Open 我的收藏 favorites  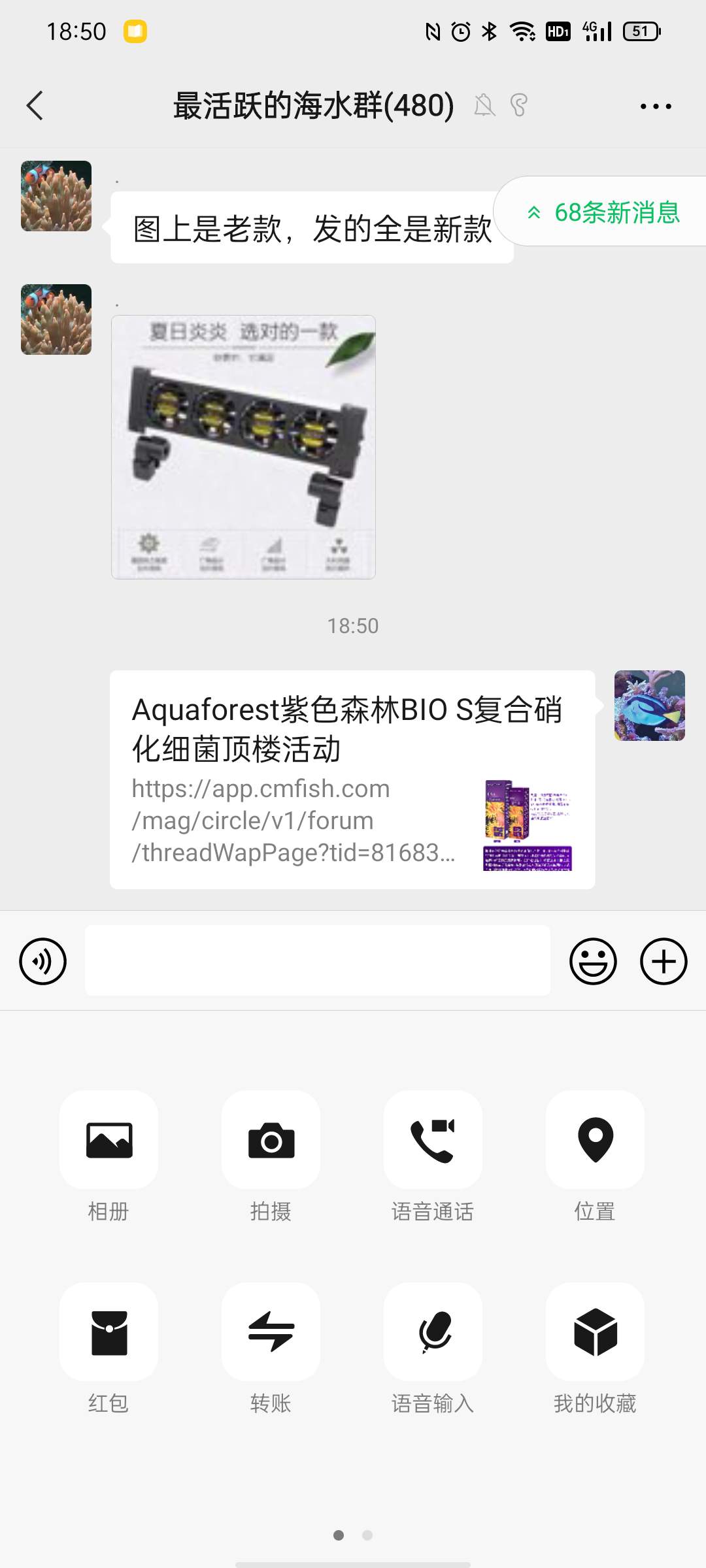(595, 1332)
